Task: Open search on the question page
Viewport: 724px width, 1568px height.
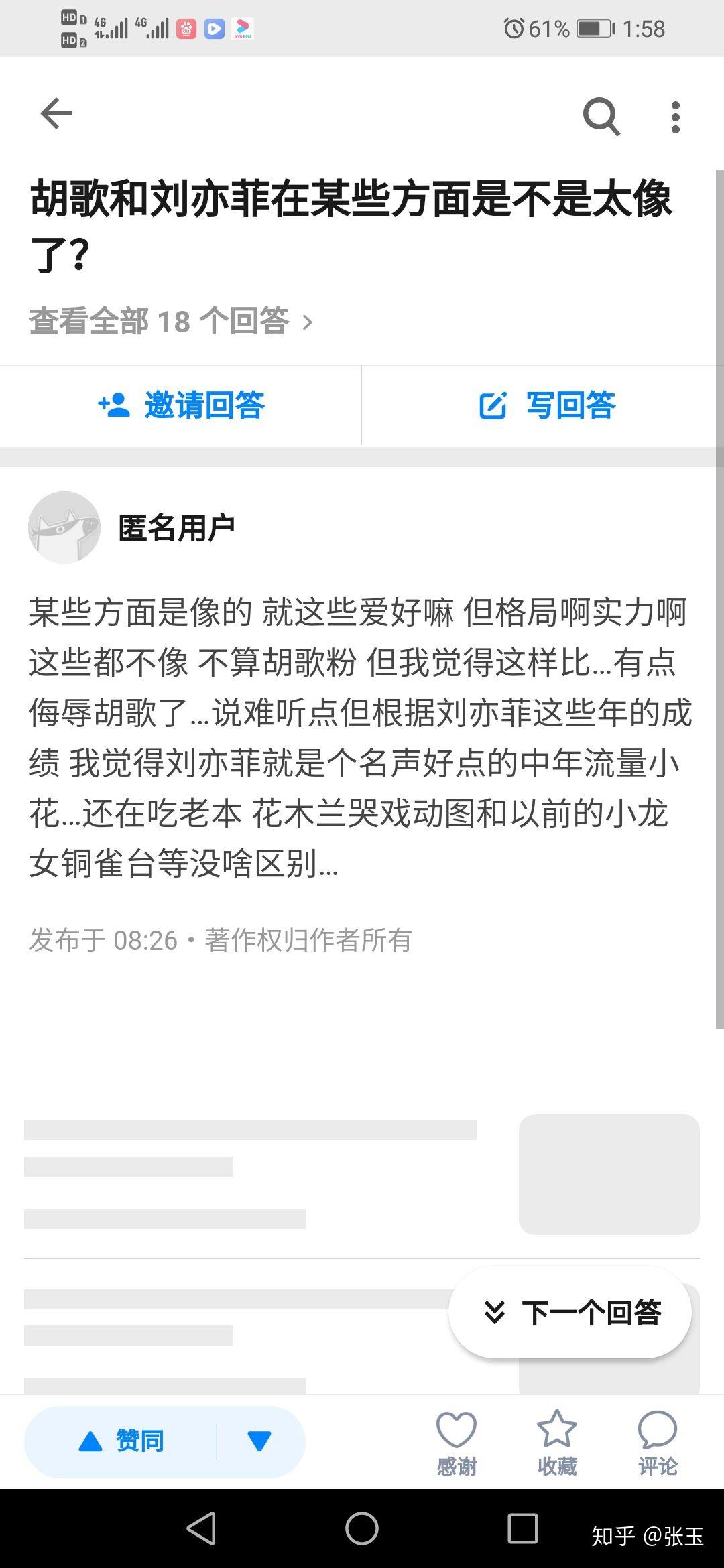Action: coord(601,115)
